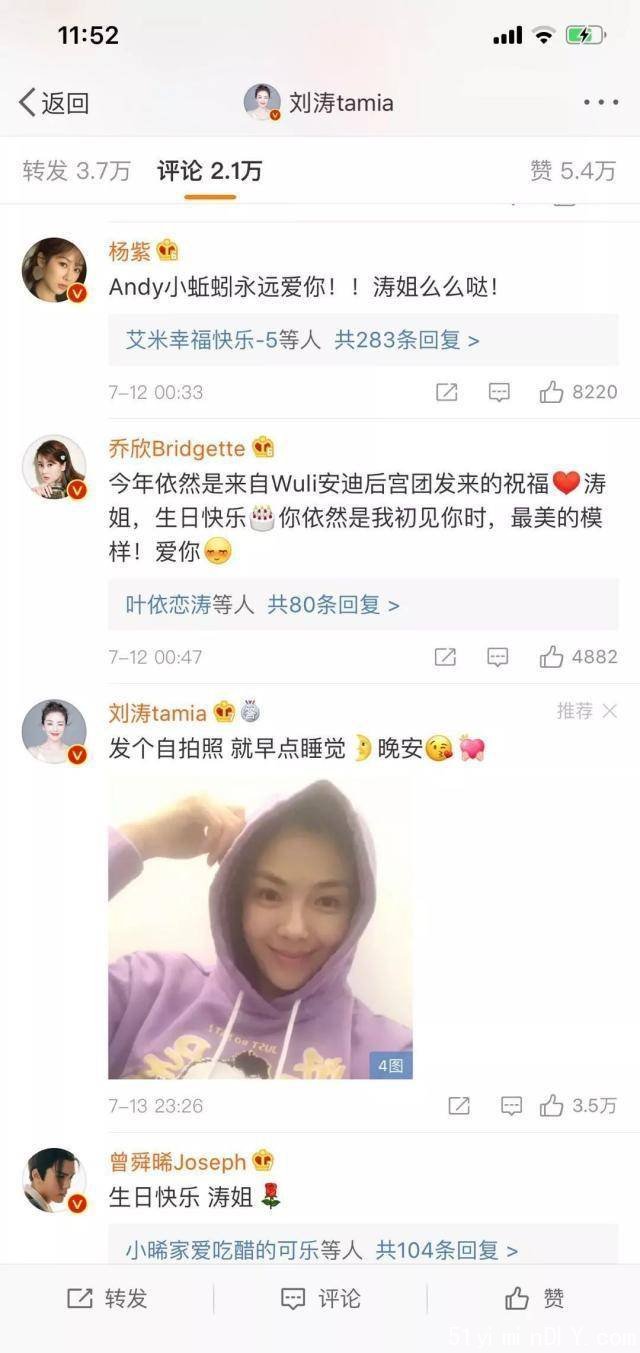Reply to 乔欣Bridgette's comment via comment icon

(498, 657)
